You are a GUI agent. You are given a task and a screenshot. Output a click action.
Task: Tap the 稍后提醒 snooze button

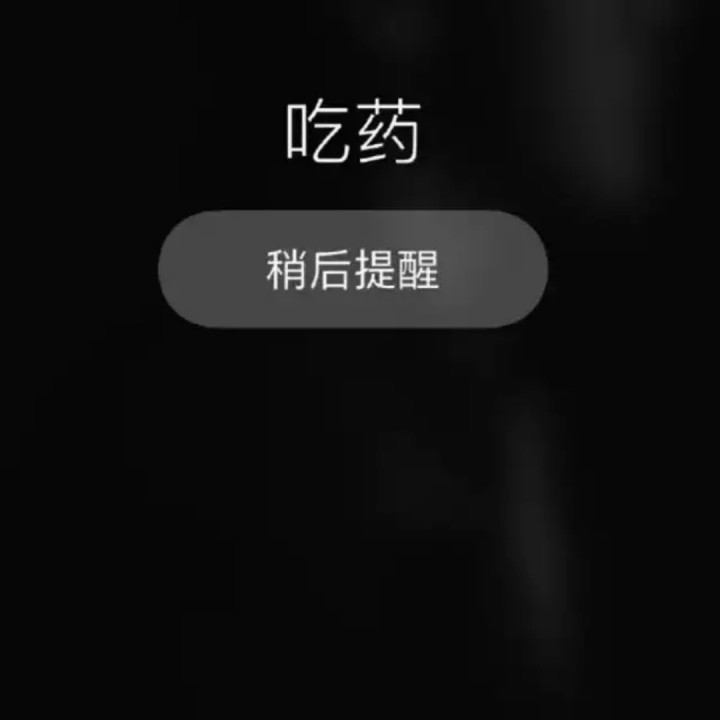tap(353, 270)
